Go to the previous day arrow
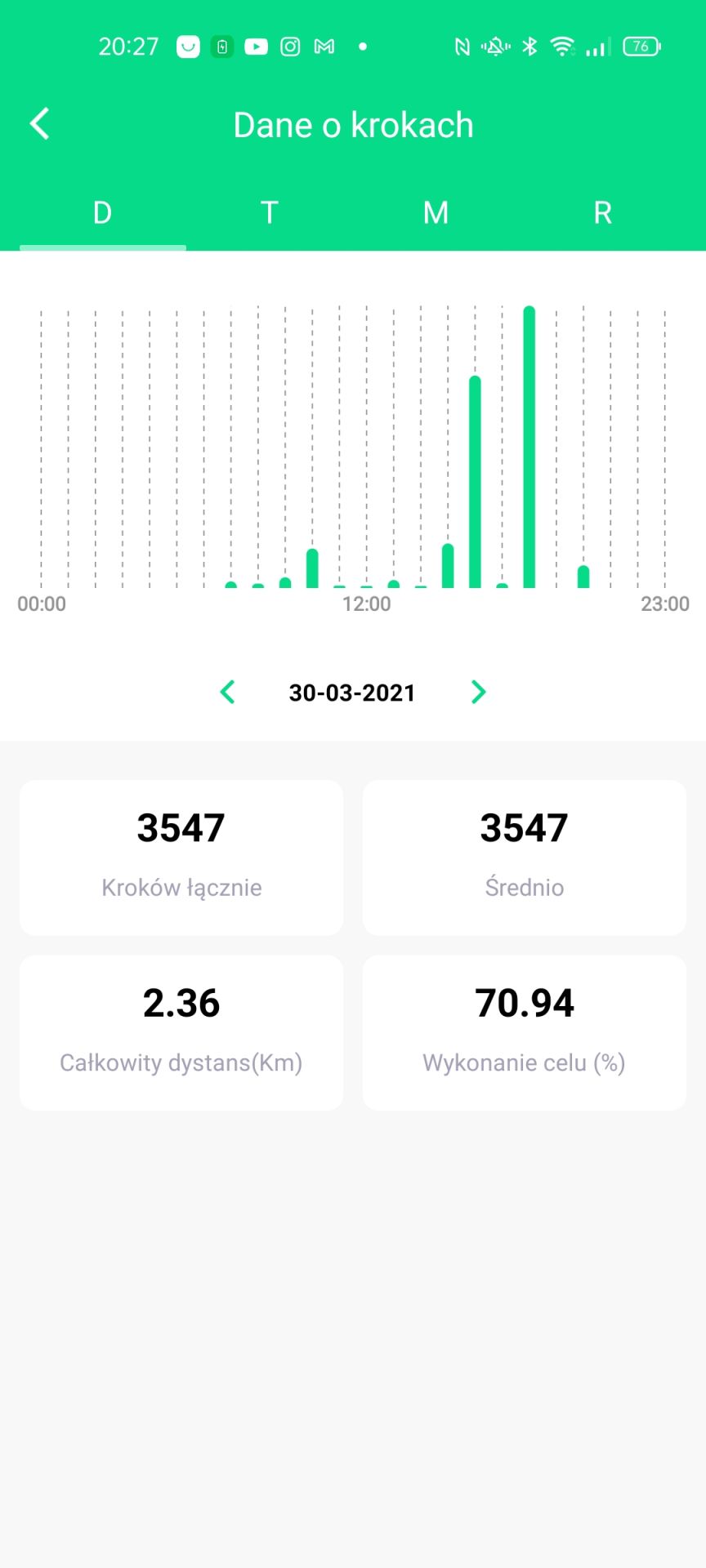Viewport: 706px width, 1568px height. [x=228, y=693]
